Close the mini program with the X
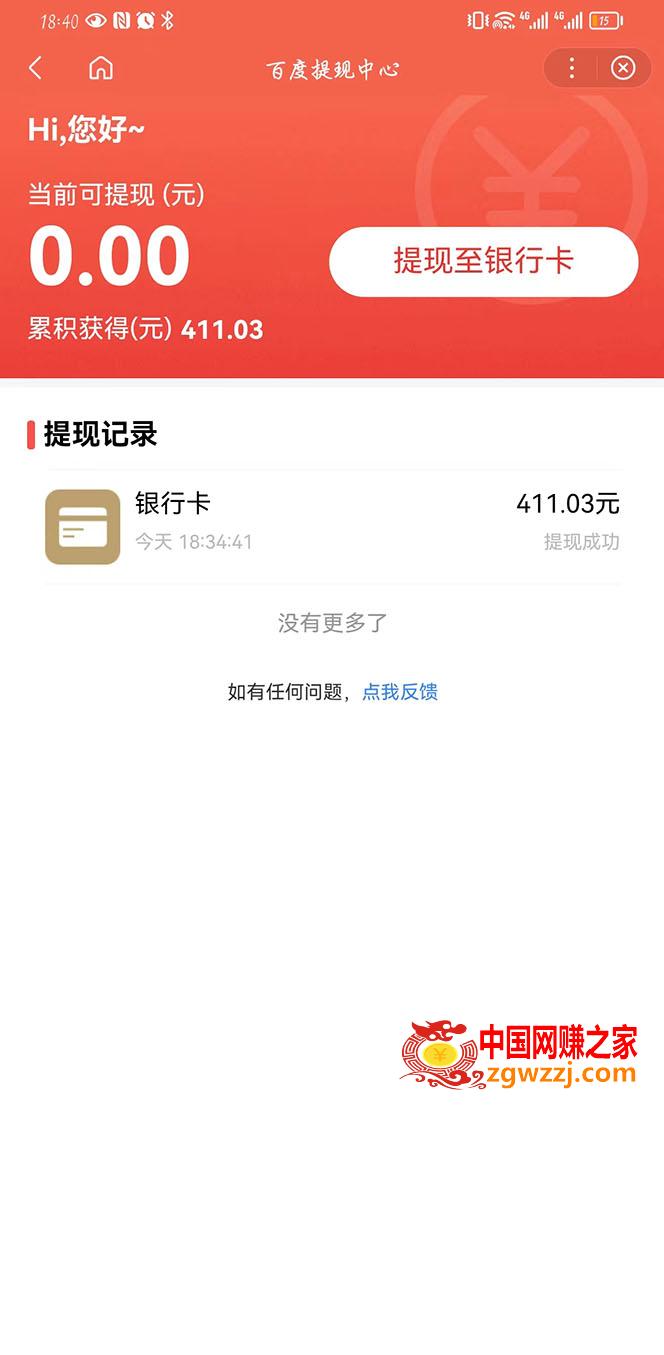This screenshot has width=664, height=1355. (623, 68)
